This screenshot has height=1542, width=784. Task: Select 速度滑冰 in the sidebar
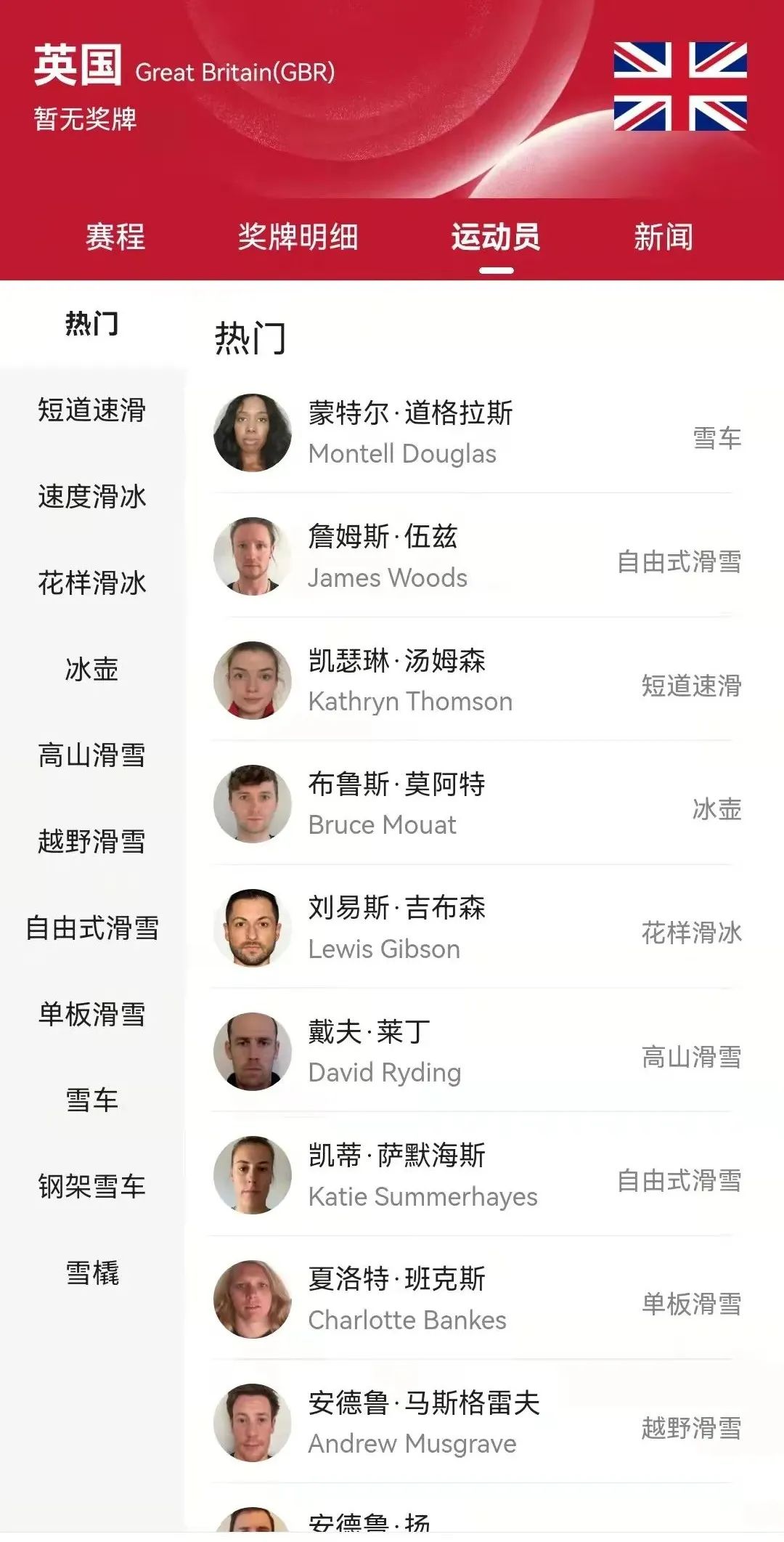92,497
